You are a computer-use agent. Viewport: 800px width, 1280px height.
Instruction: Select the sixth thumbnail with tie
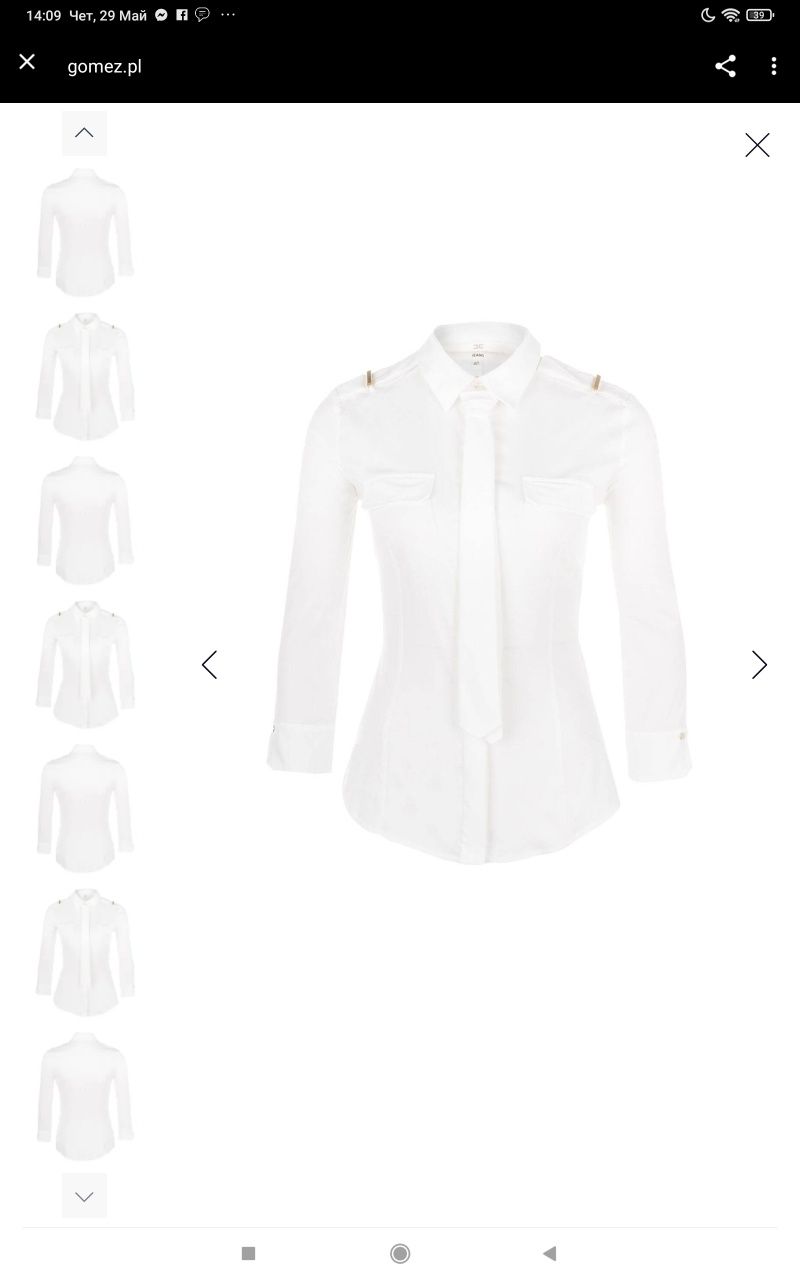click(x=85, y=952)
